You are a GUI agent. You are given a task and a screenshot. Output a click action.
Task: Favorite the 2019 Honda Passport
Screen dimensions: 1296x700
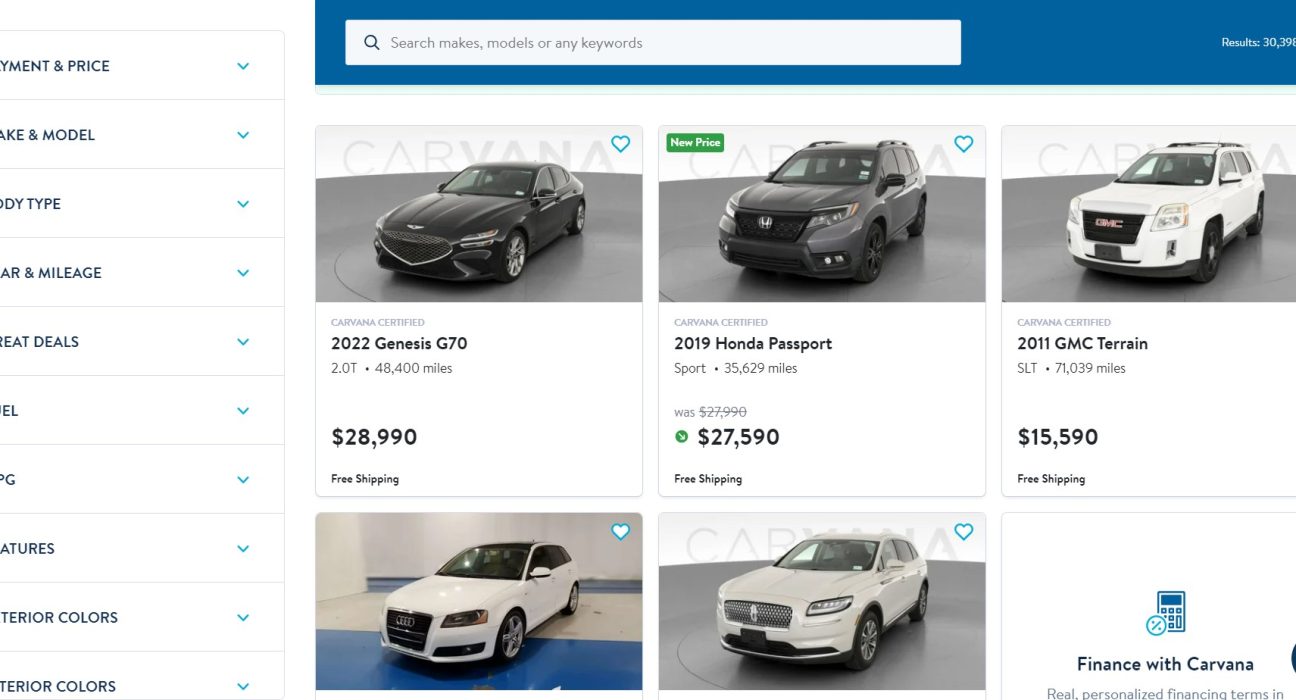pyautogui.click(x=963, y=144)
